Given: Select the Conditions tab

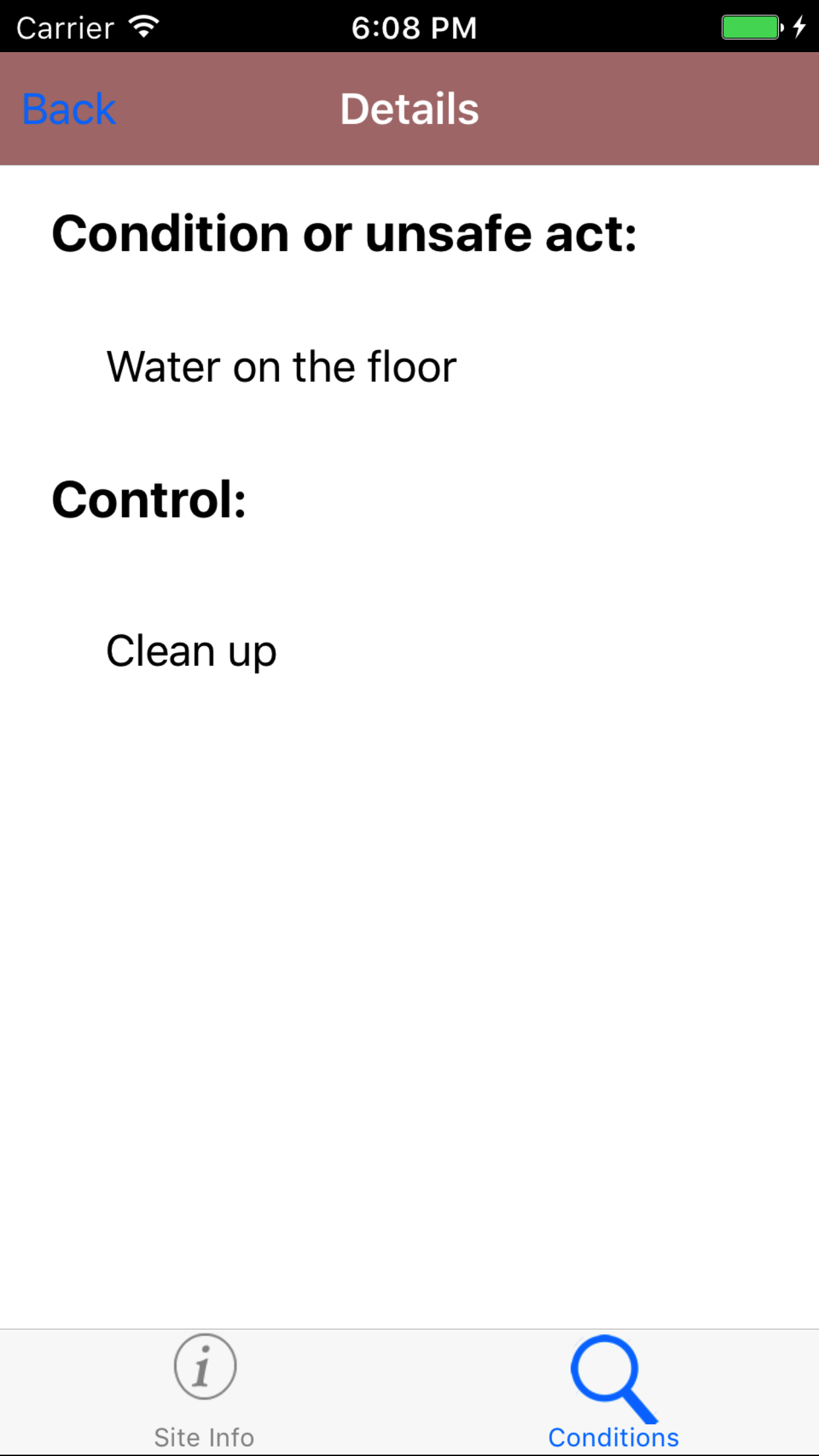Looking at the screenshot, I should [x=613, y=1390].
